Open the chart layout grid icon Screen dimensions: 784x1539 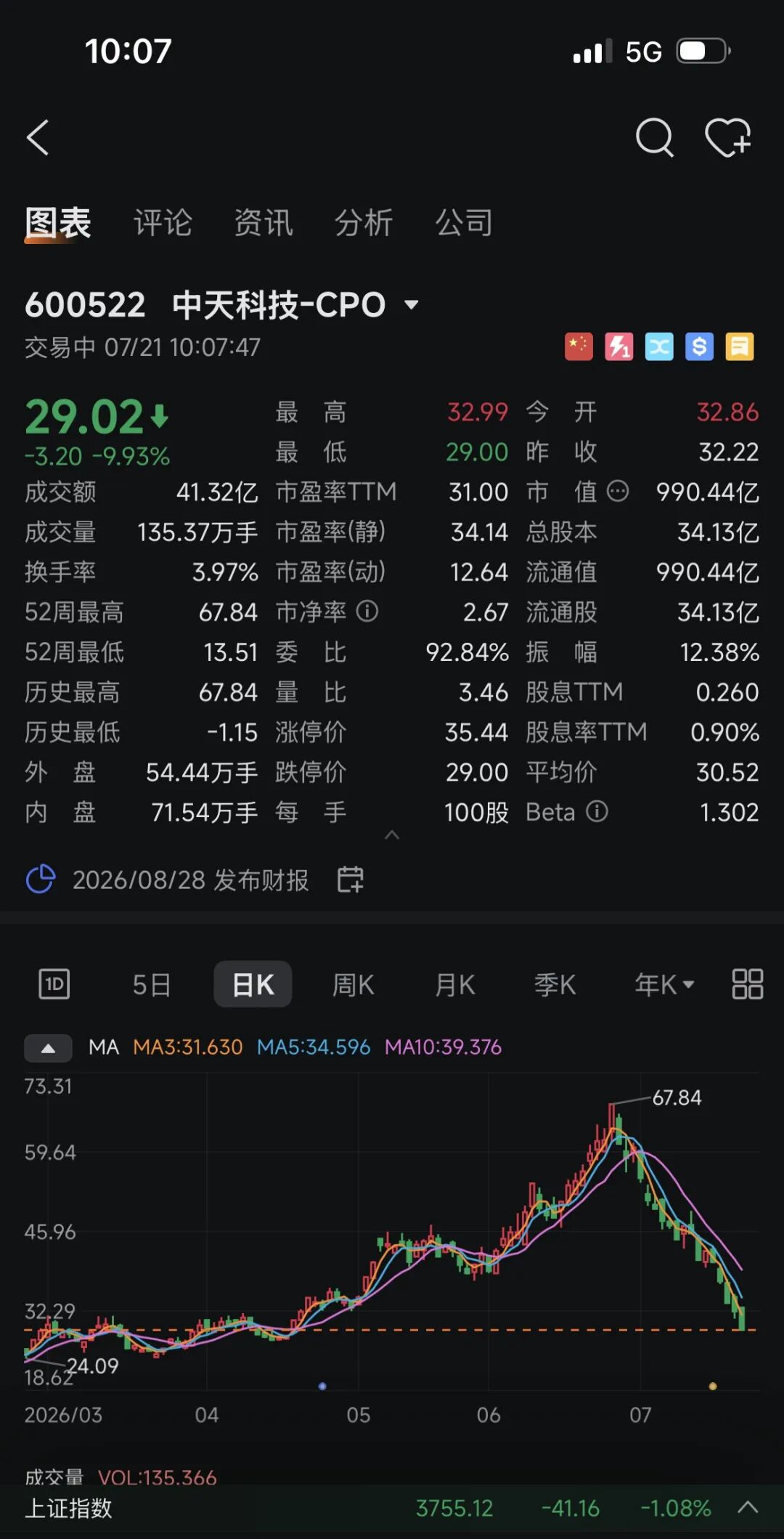tap(747, 984)
